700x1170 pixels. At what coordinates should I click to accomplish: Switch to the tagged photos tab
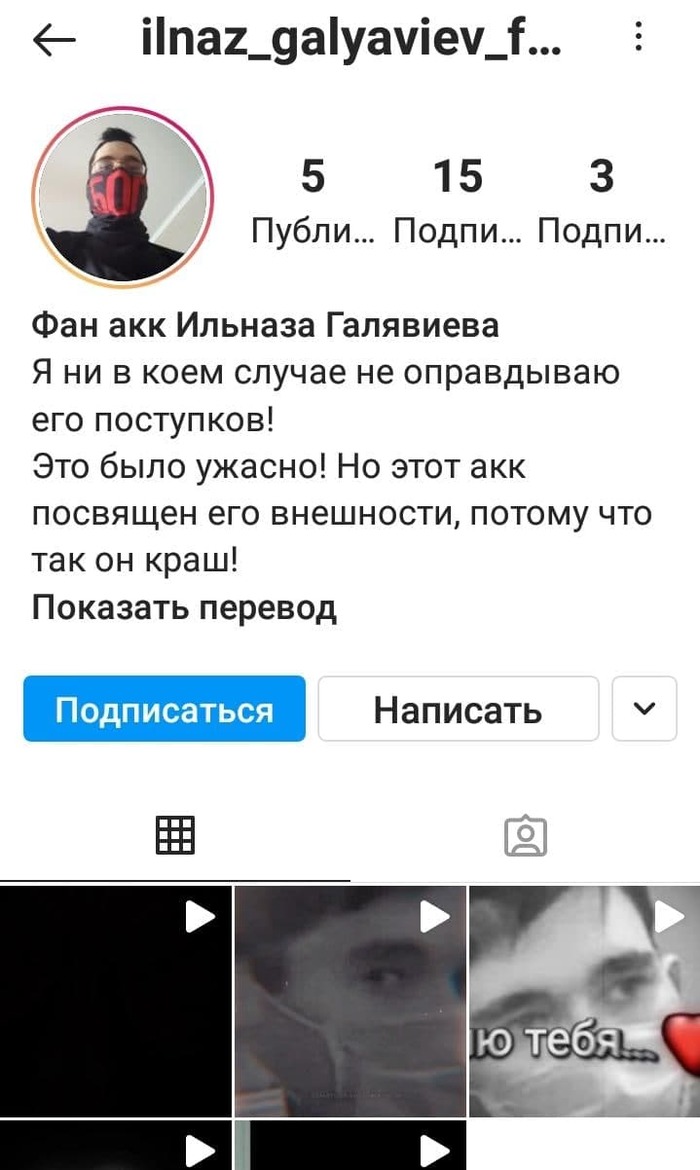[525, 834]
